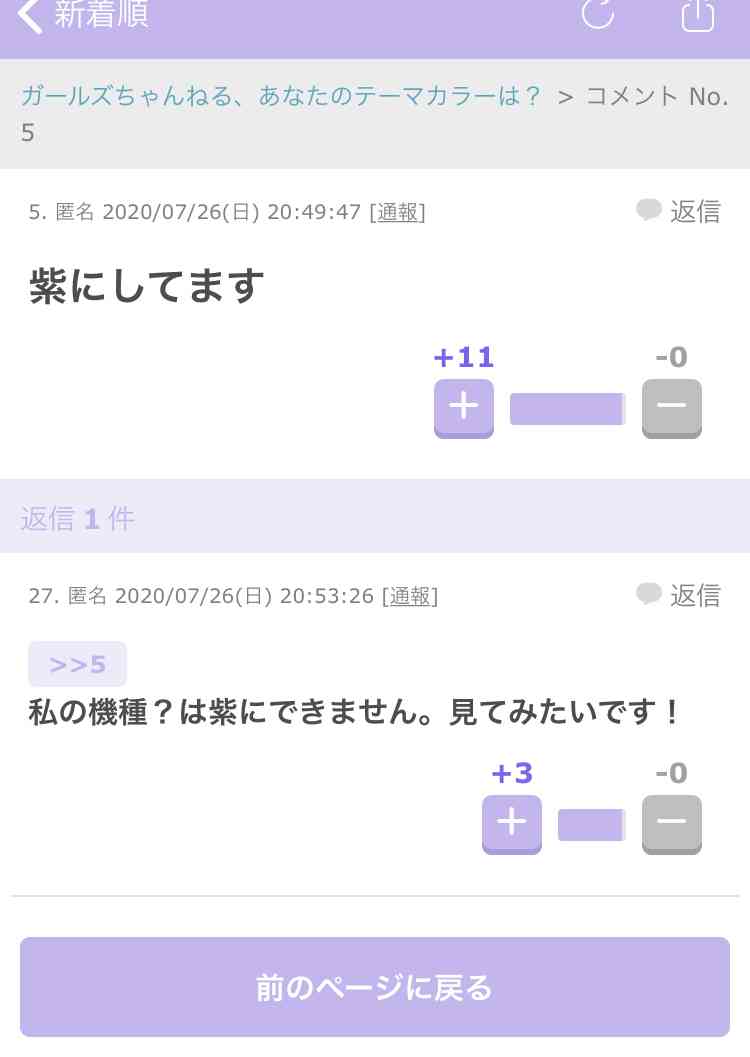Upvote the 紫にしてます comment
Viewport: 750px width, 1057px height.
463,407
